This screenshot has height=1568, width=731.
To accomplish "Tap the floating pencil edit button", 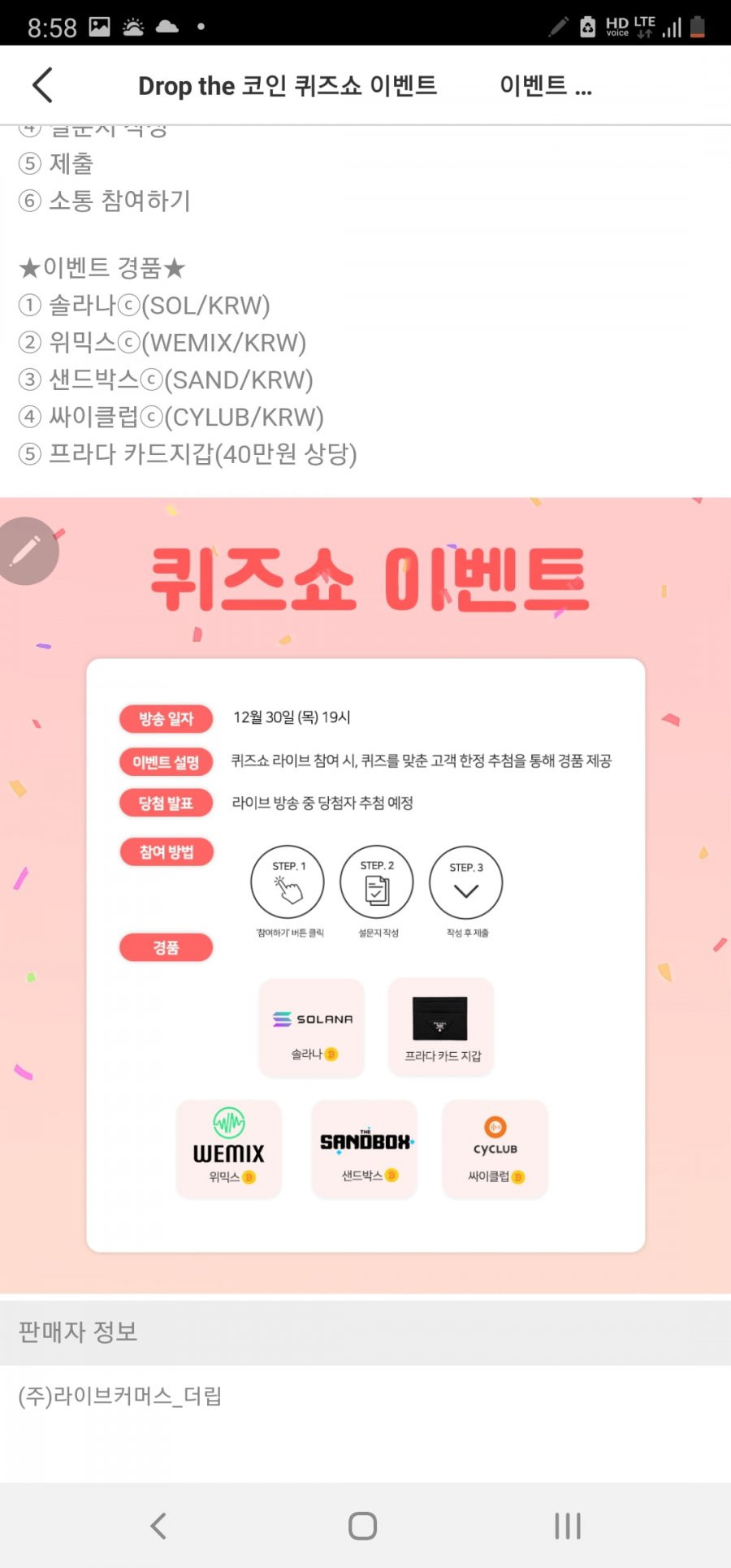I will (27, 551).
